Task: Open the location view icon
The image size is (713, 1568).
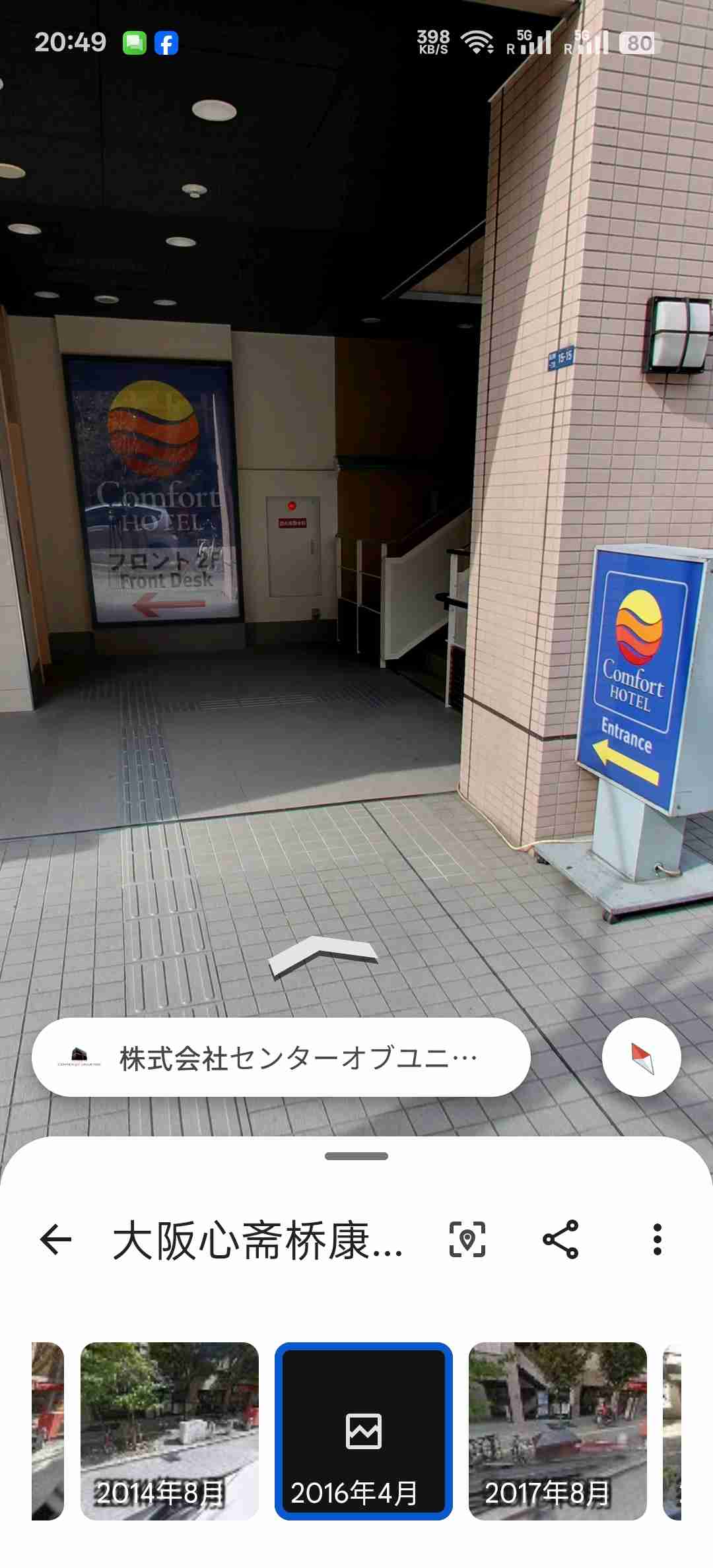Action: (467, 1239)
